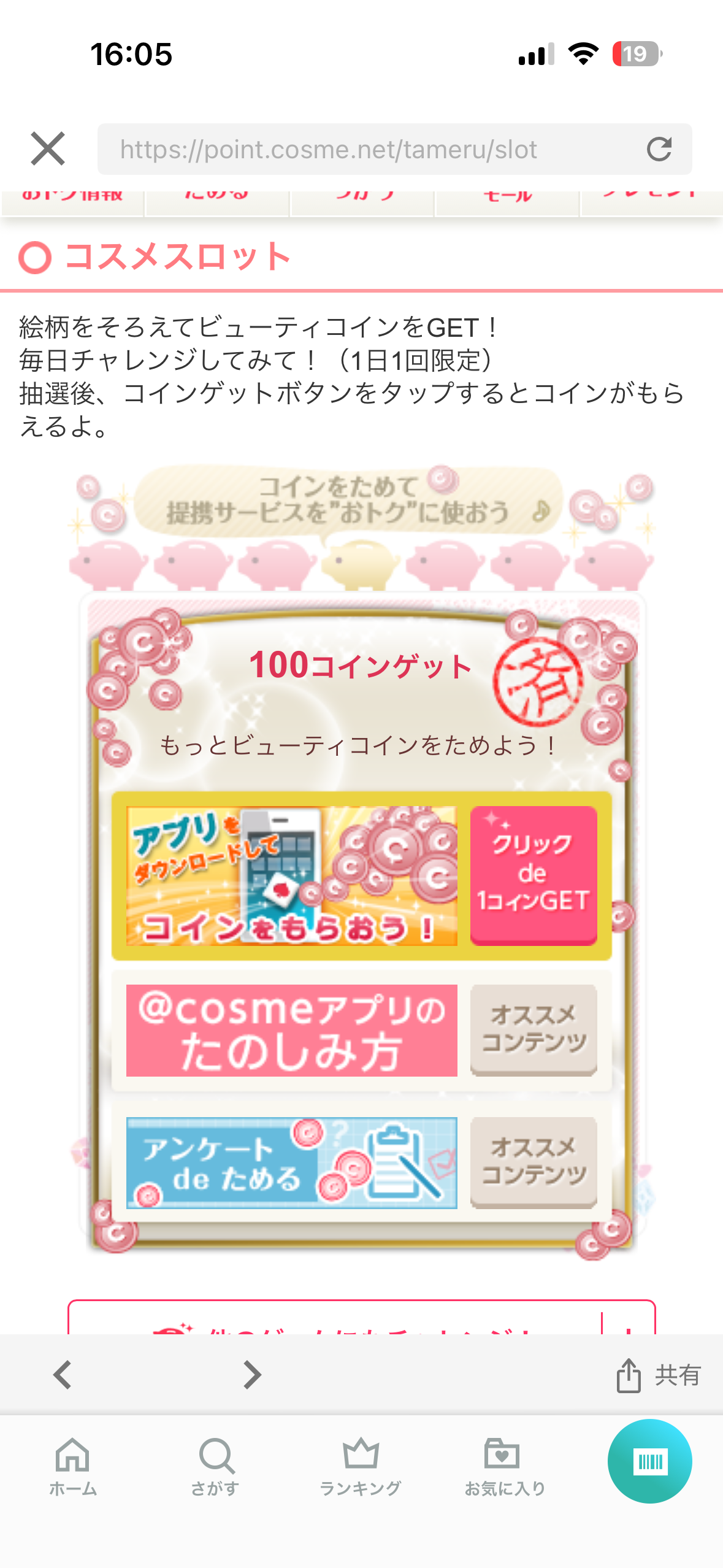Switch to the ホーム tab

click(73, 1467)
